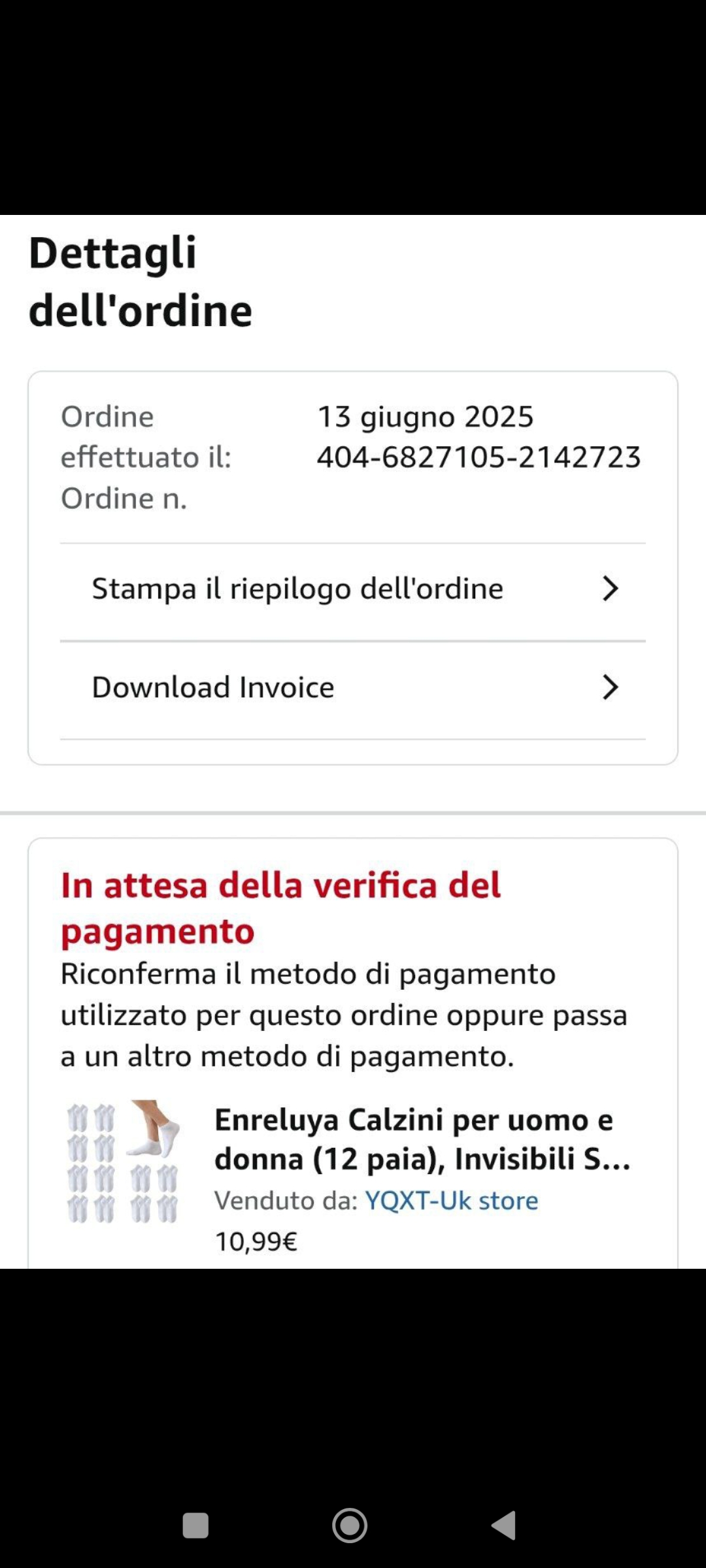Tap the socks product image

coord(123,1162)
